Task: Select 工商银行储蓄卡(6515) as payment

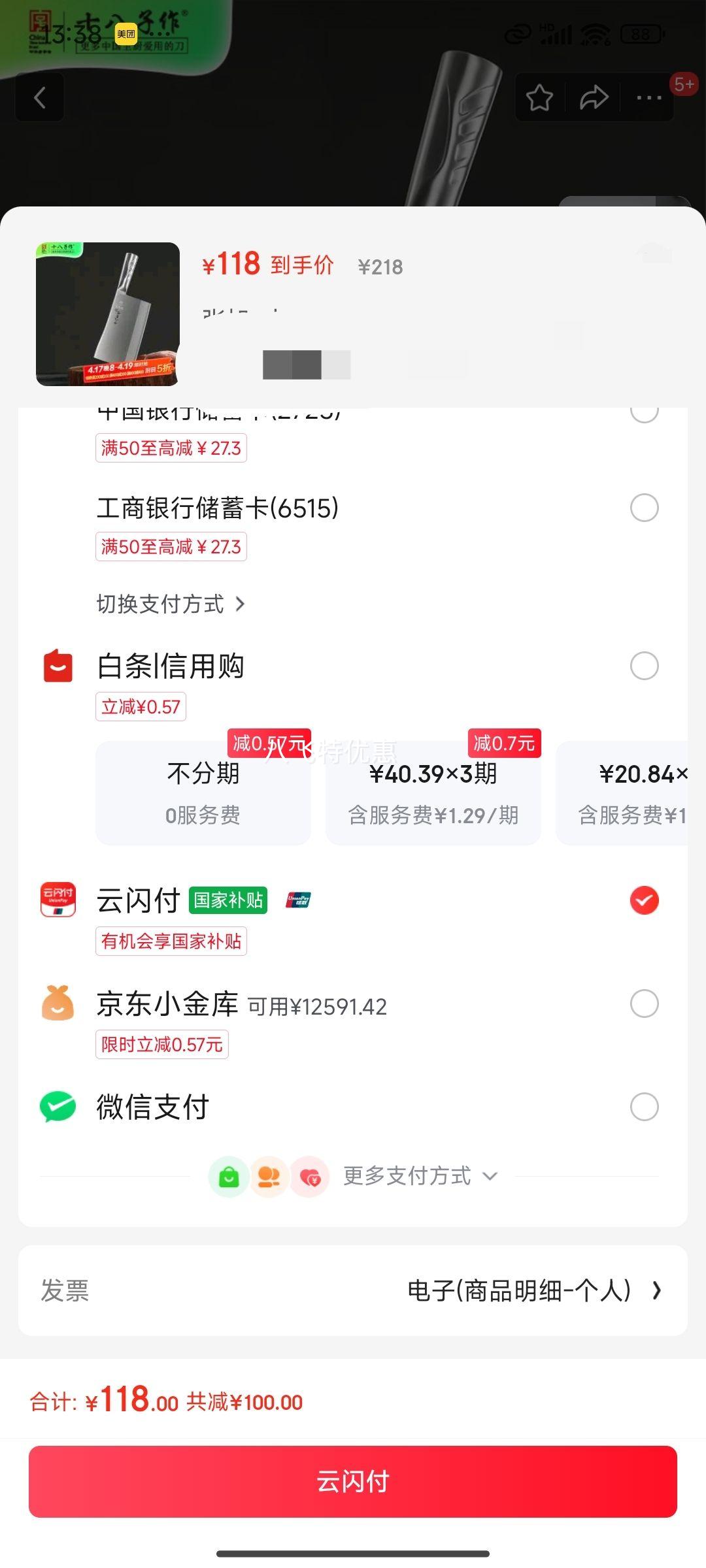Action: click(x=644, y=508)
